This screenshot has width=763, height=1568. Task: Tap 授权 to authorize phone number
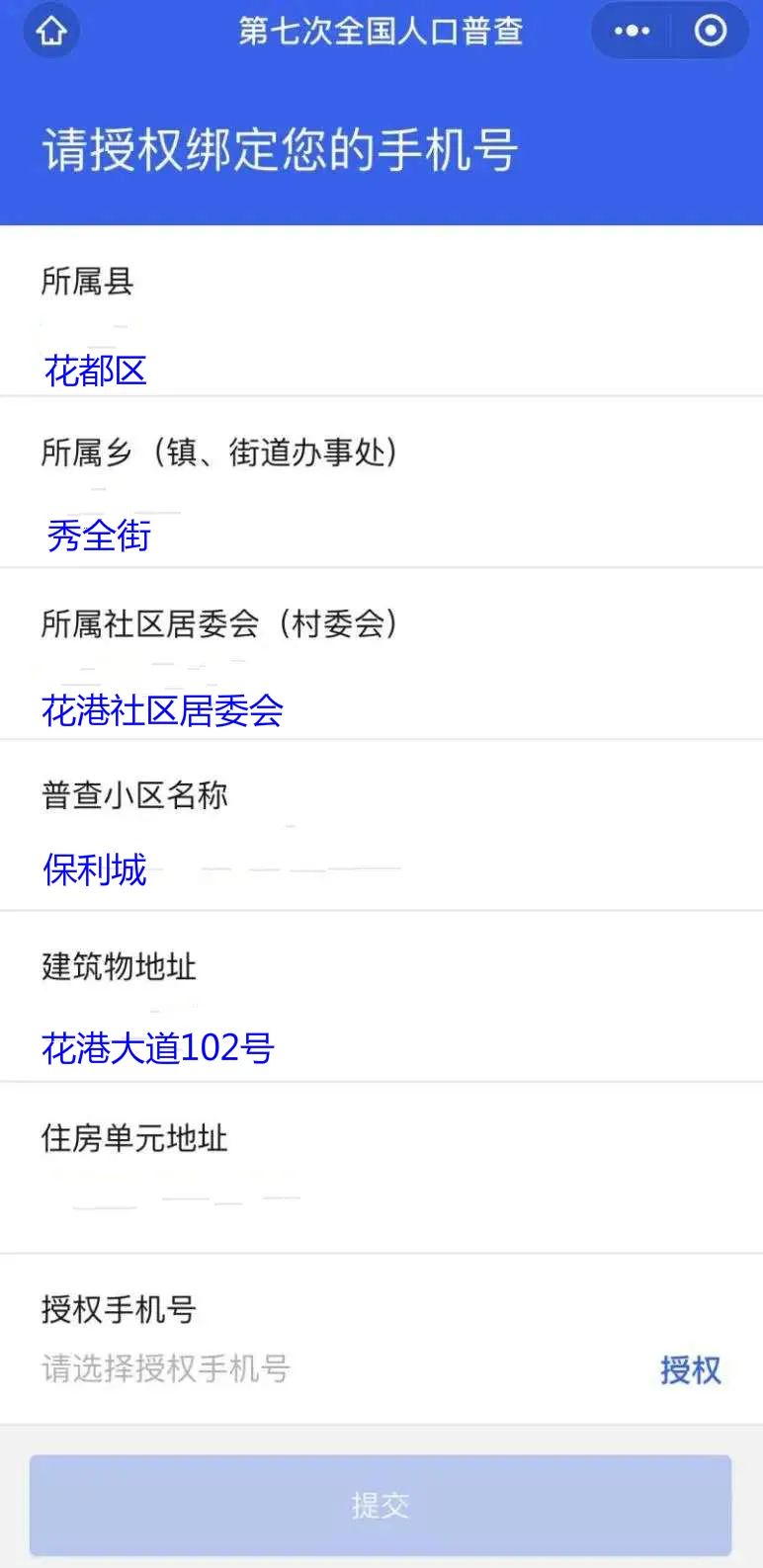(x=690, y=1369)
